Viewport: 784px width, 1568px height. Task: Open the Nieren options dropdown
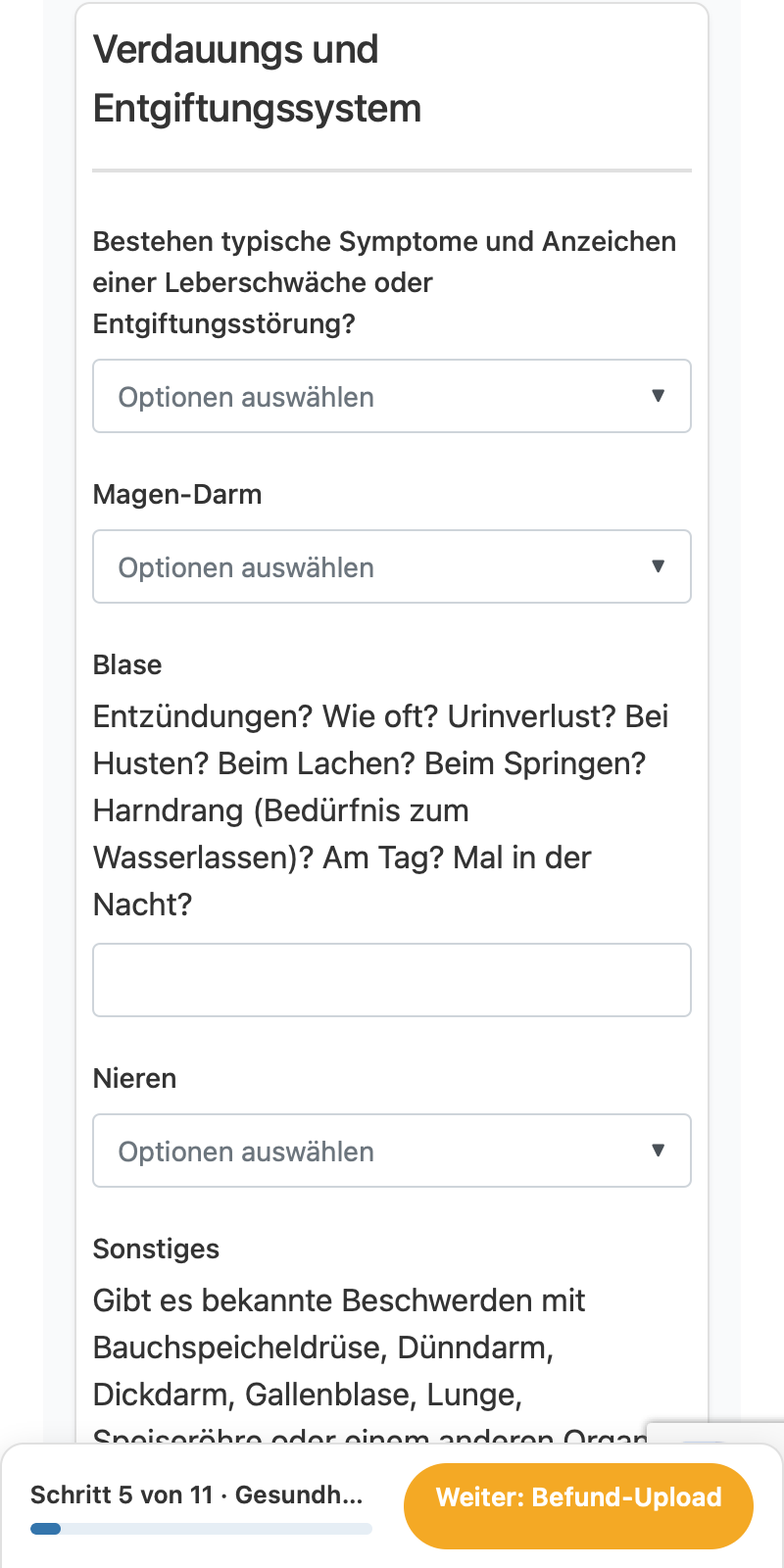(x=392, y=1151)
